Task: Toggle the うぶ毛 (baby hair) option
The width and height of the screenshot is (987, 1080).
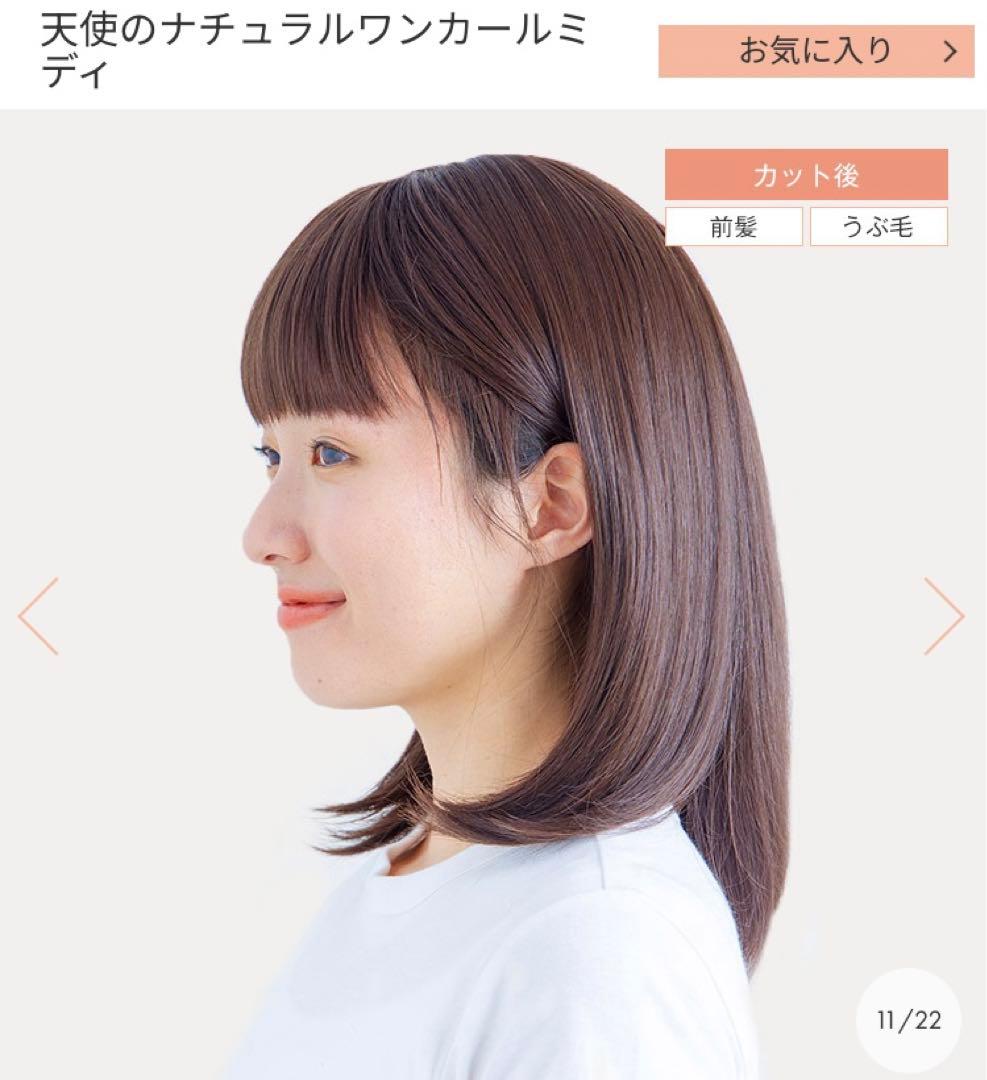Action: tap(880, 228)
